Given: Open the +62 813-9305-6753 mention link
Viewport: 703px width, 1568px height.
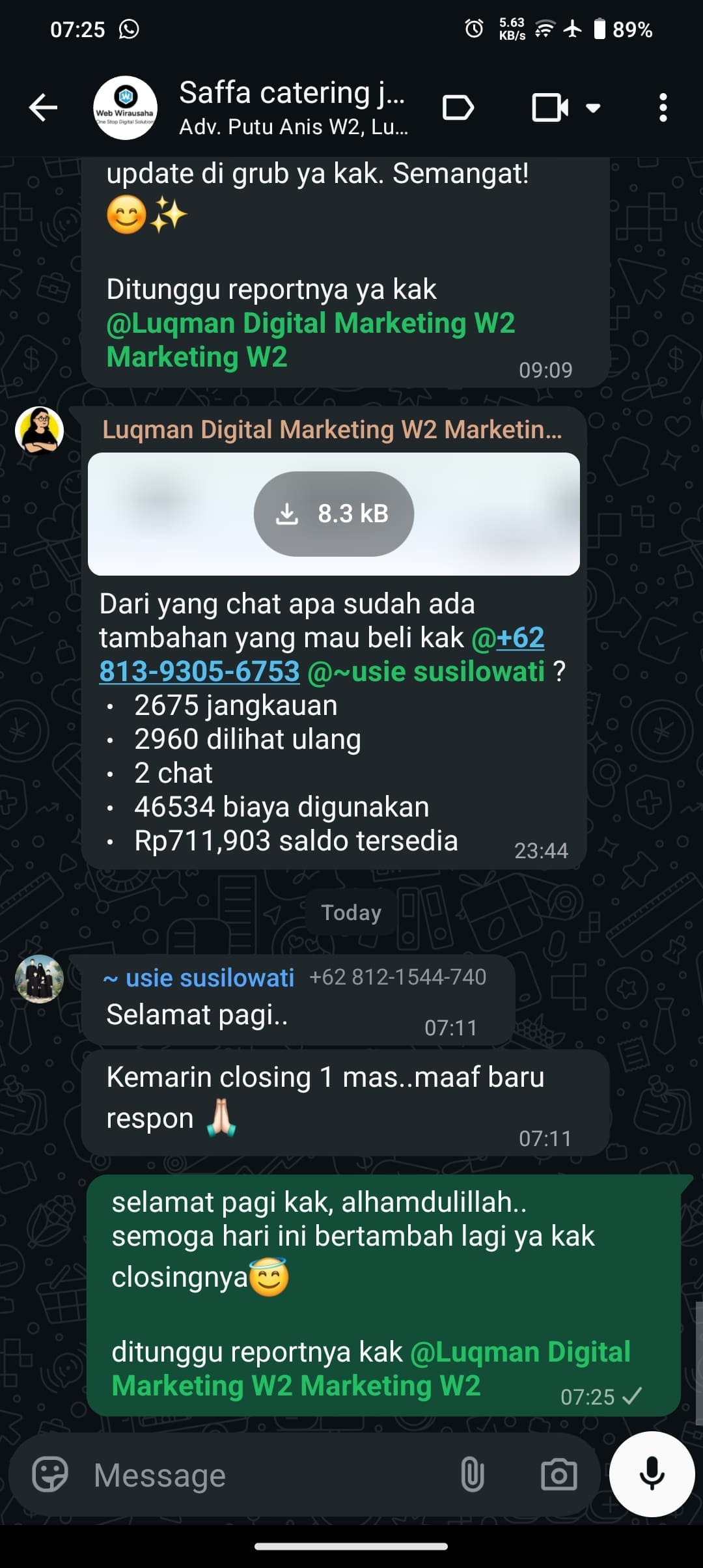Looking at the screenshot, I should (199, 671).
